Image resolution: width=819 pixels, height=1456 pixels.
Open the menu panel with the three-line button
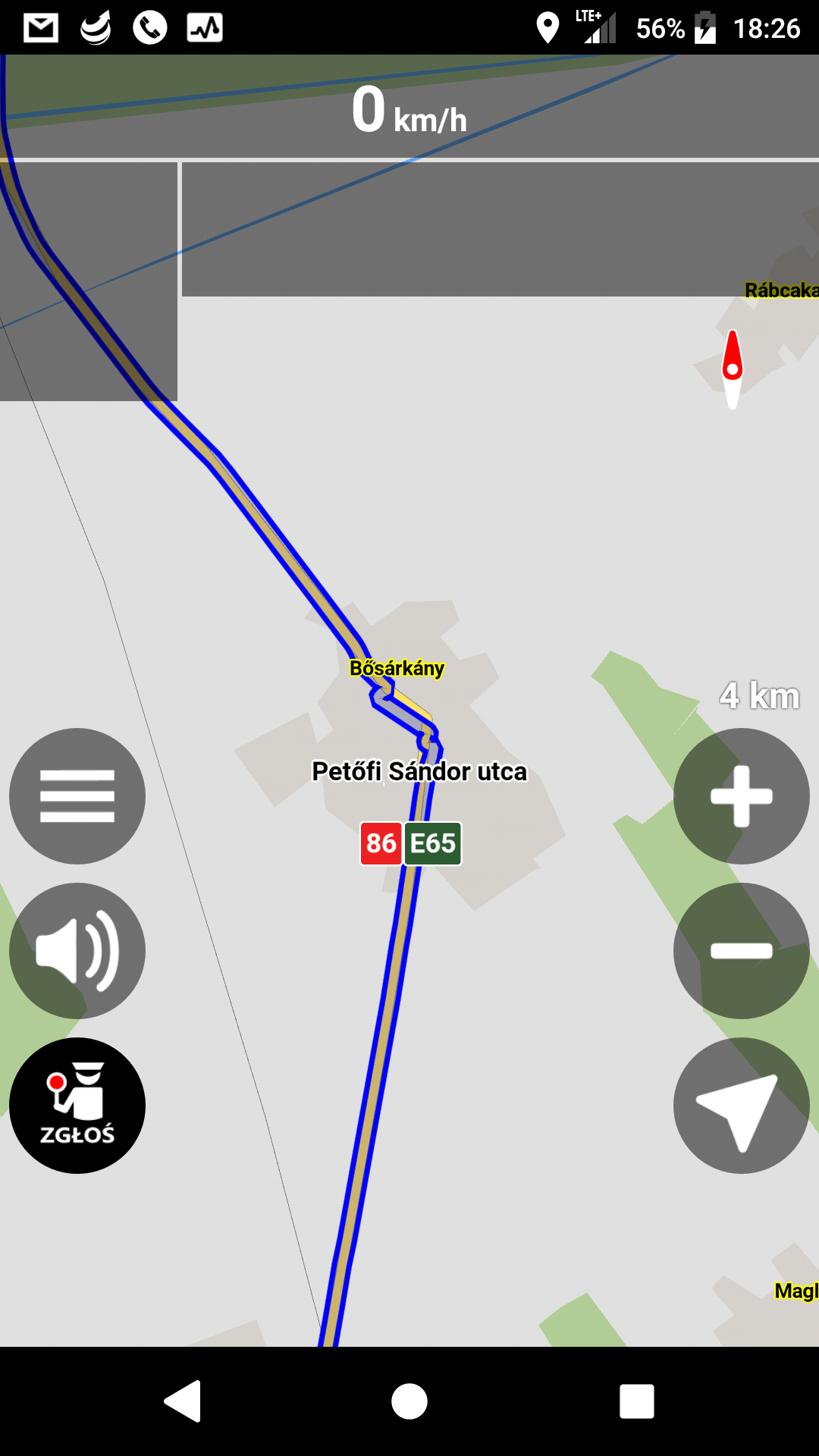pyautogui.click(x=77, y=797)
